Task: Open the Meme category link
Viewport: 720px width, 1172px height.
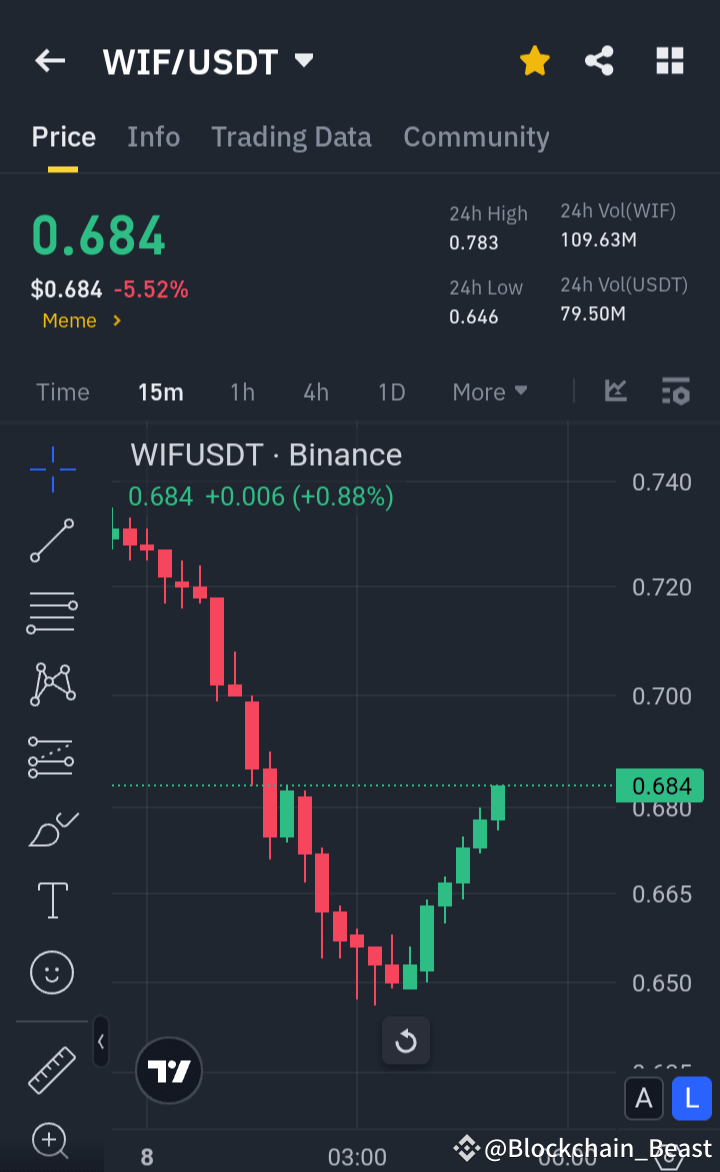Action: pyautogui.click(x=80, y=320)
